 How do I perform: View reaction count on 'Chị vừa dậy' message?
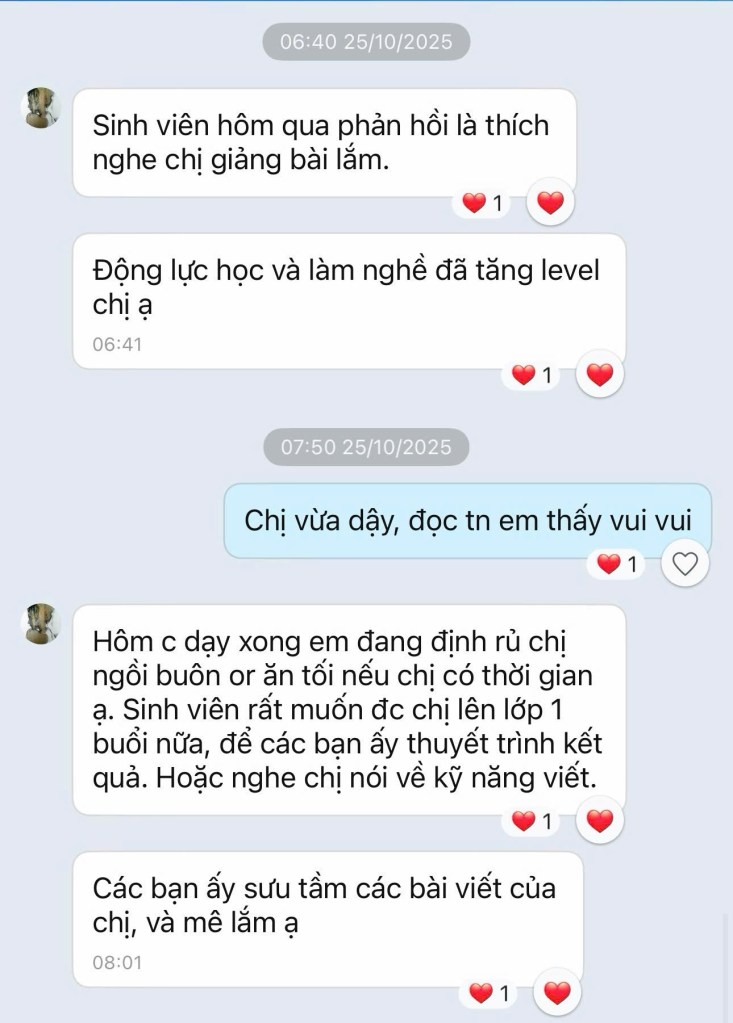(617, 564)
